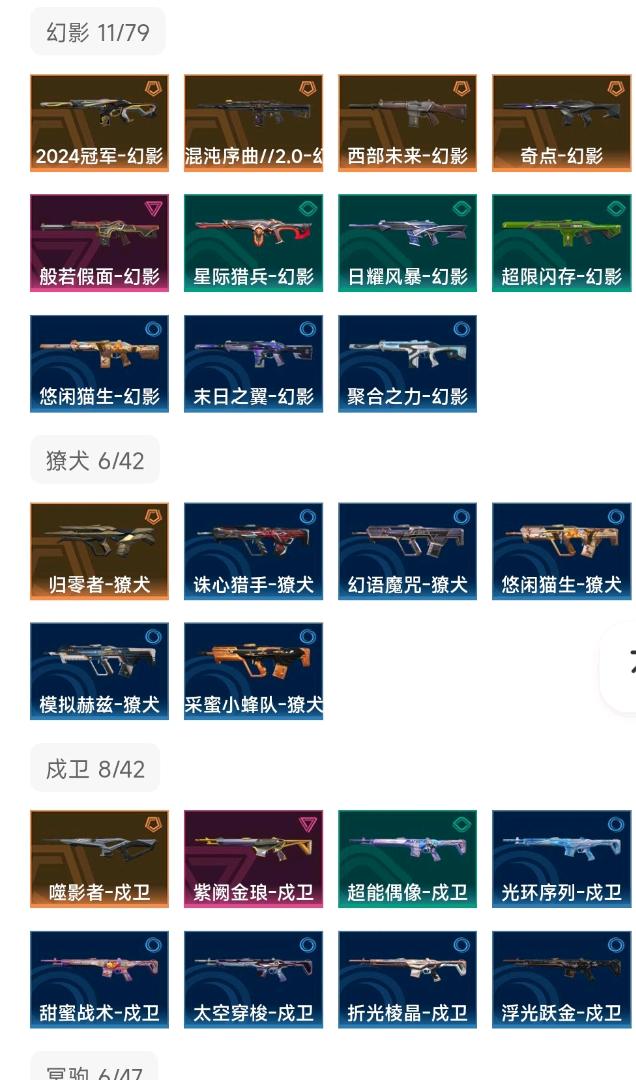View the 末日之翼-幻影 skin
Image resolution: width=636 pixels, height=1080 pixels.
point(253,363)
